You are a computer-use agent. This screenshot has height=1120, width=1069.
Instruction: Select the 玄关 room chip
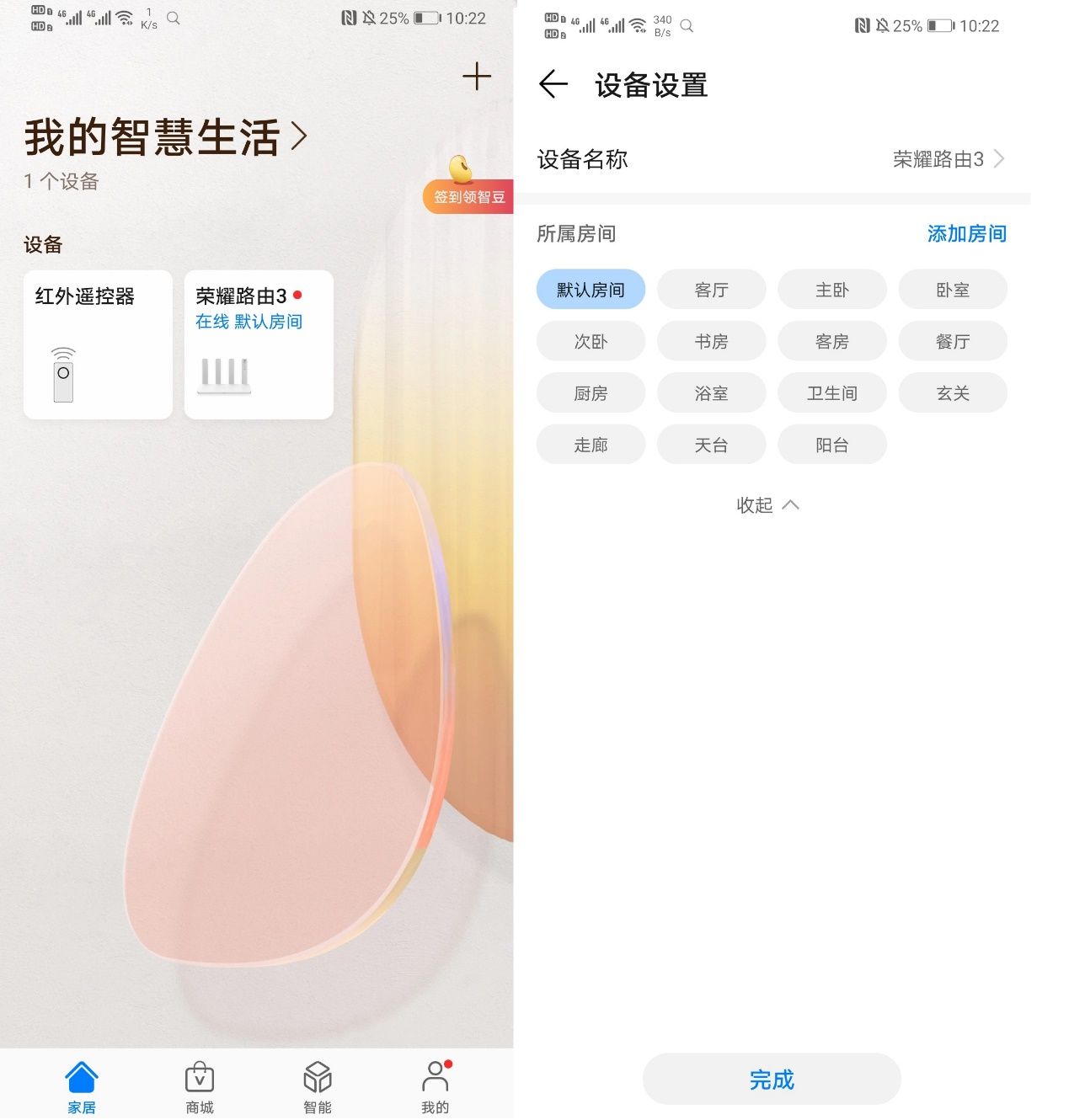[953, 393]
